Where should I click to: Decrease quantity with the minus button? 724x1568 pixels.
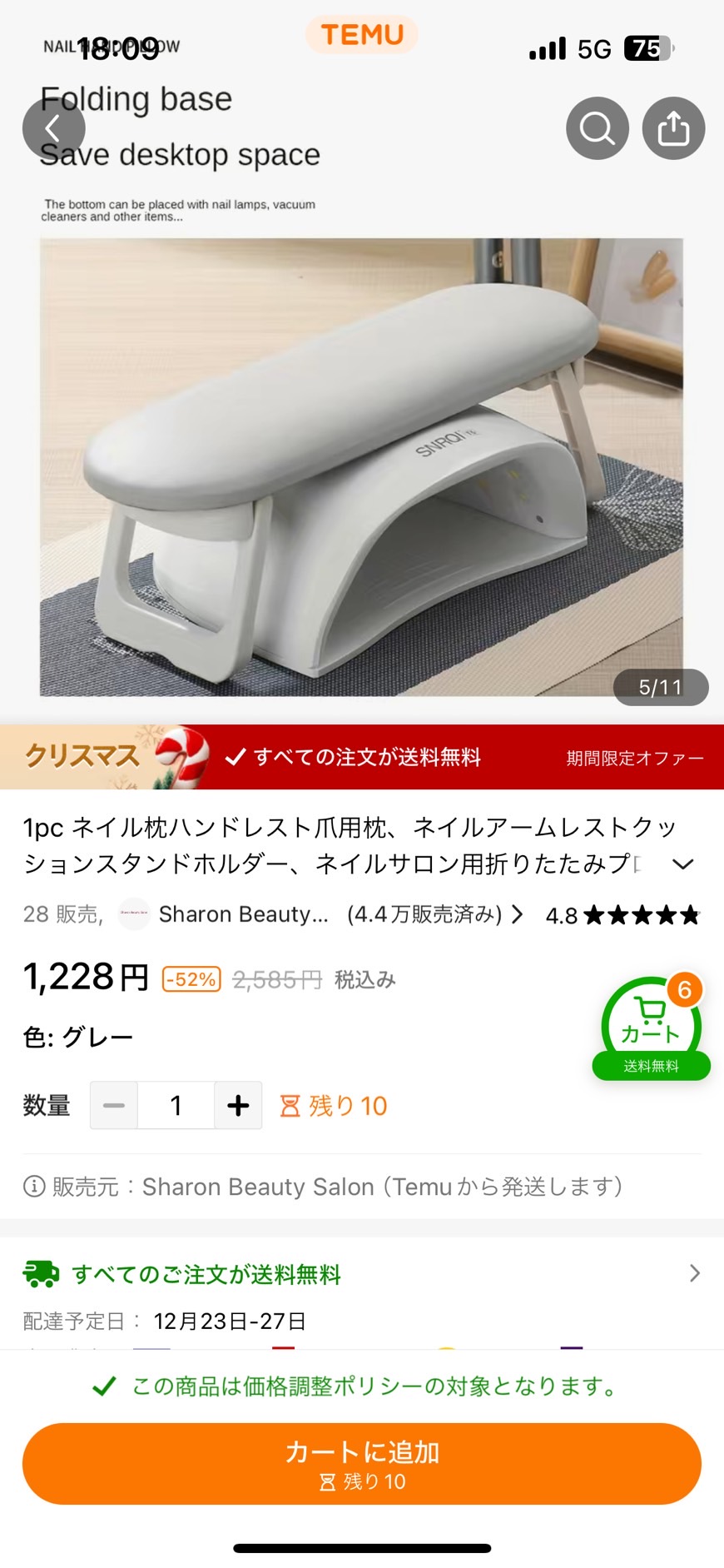114,1105
